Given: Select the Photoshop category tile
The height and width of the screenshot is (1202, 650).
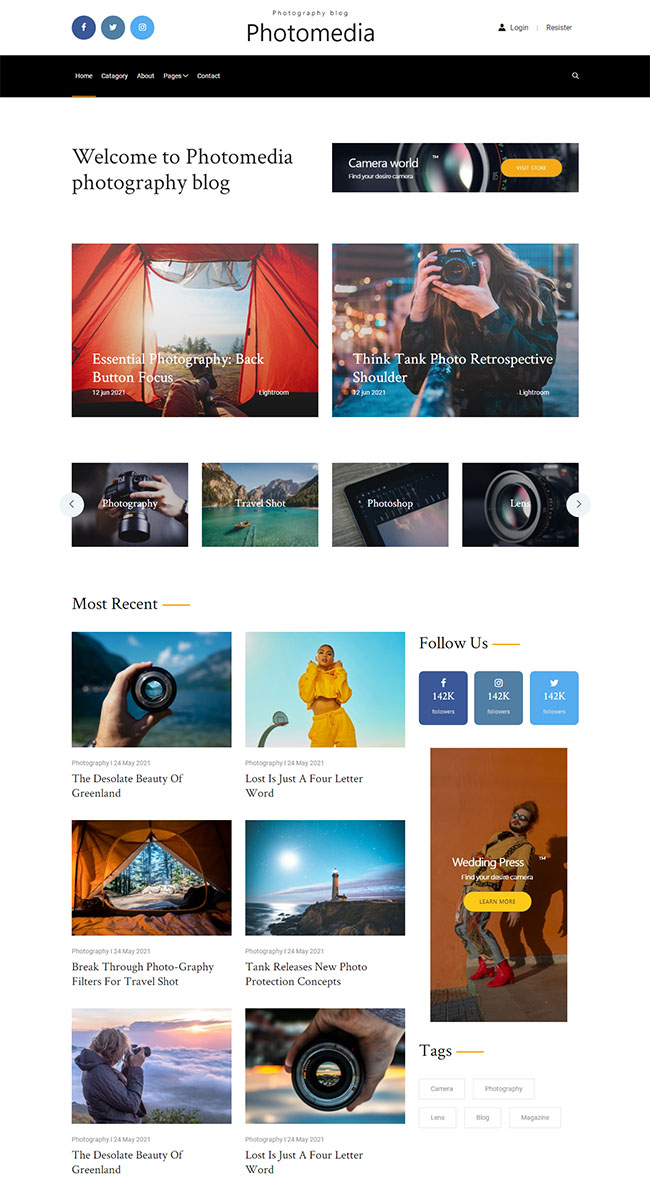Looking at the screenshot, I should (x=390, y=504).
